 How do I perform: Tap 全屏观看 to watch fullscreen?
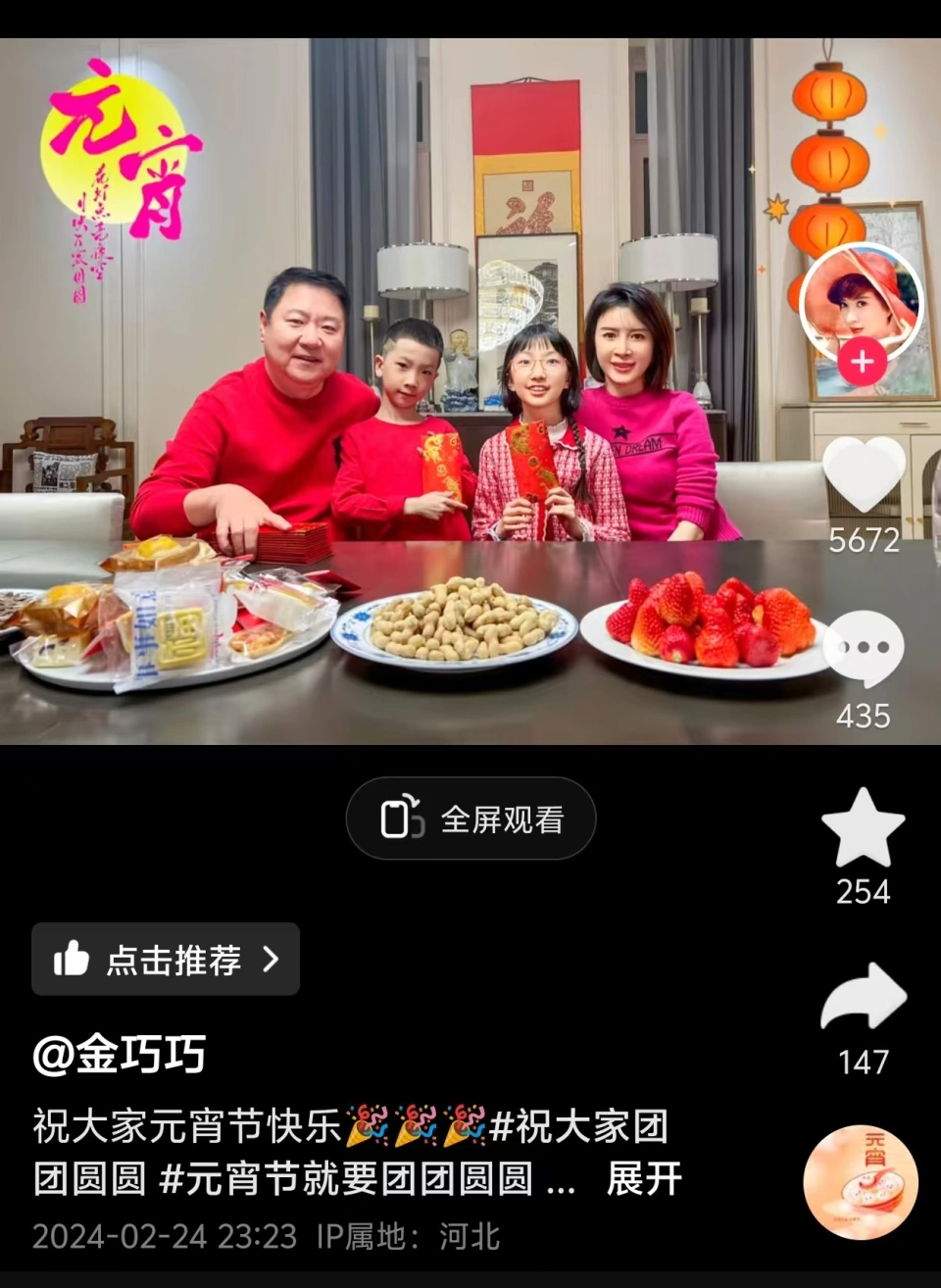(x=471, y=818)
